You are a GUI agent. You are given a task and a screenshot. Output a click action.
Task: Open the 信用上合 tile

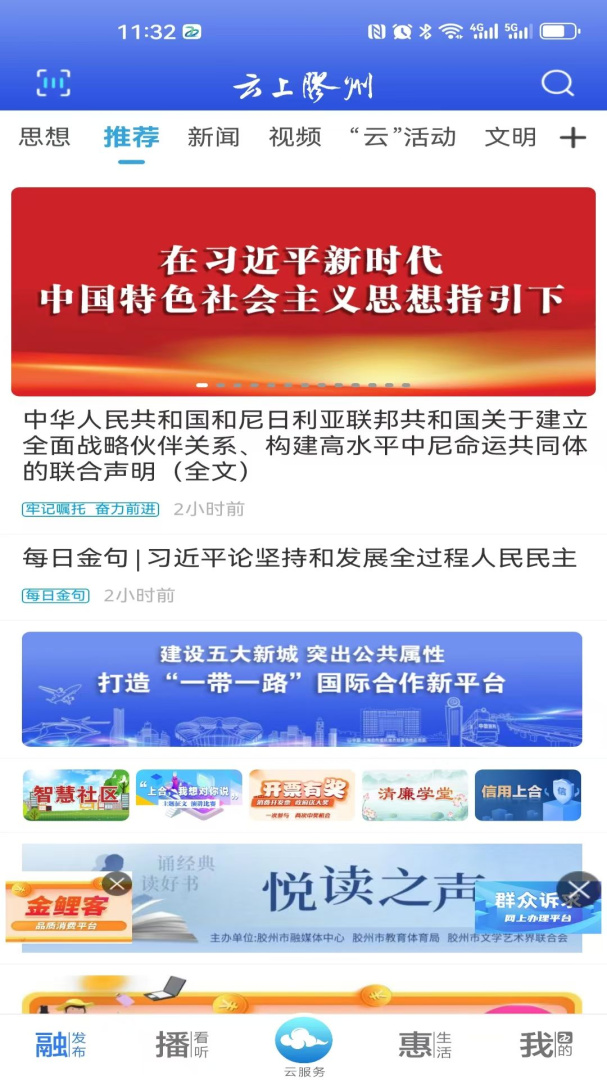[x=528, y=795]
